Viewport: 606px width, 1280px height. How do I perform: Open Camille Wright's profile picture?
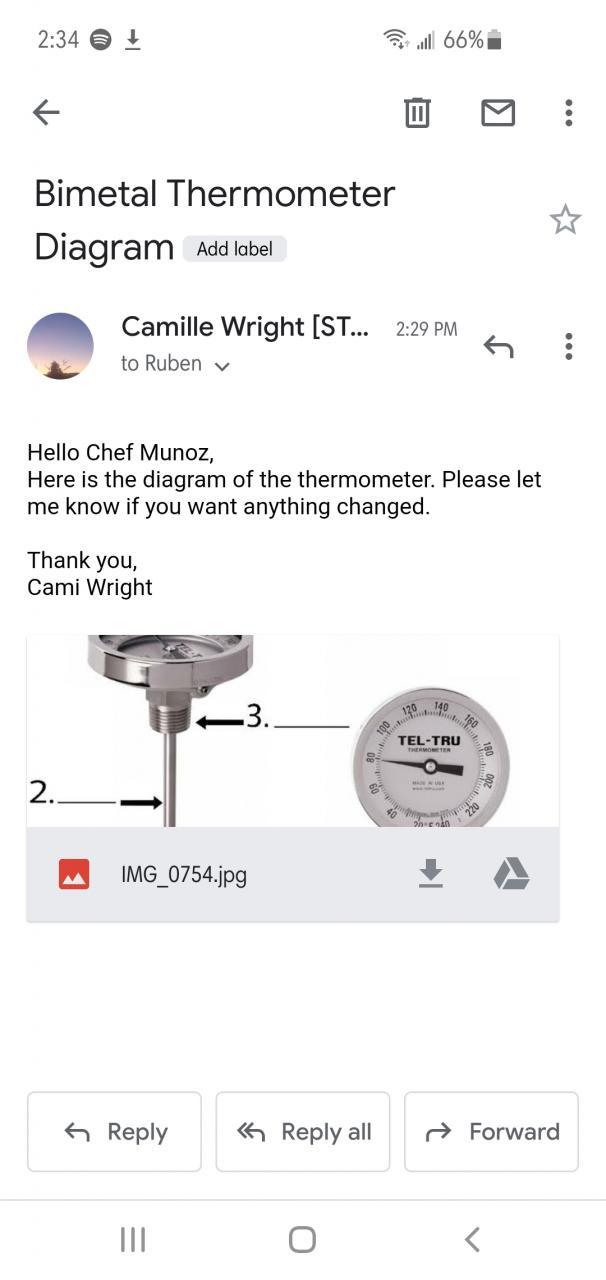point(60,346)
